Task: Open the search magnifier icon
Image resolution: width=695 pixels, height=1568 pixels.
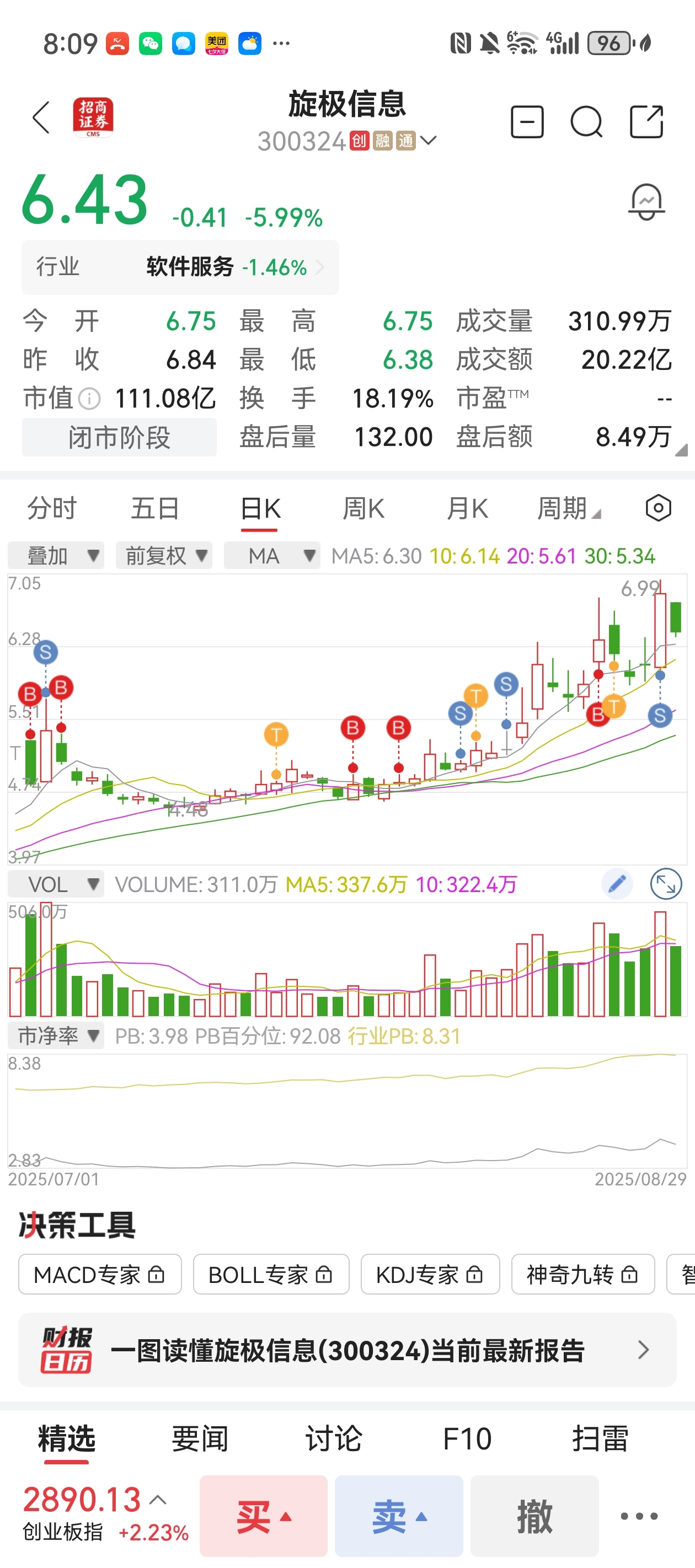Action: coord(586,122)
